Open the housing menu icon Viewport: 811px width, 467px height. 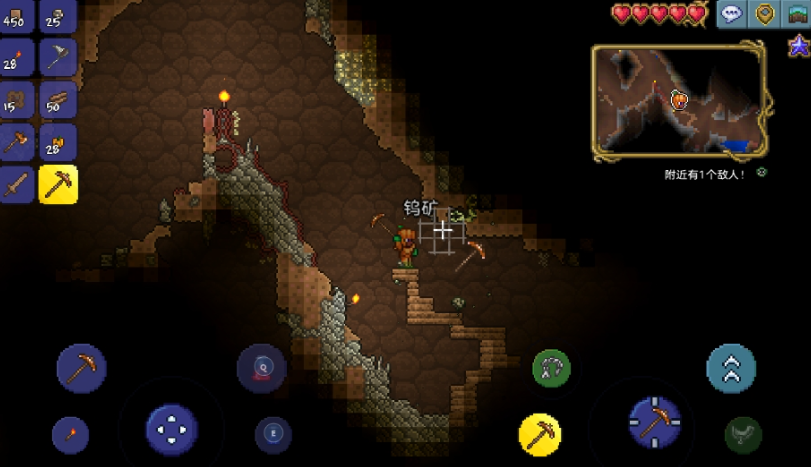tap(797, 14)
